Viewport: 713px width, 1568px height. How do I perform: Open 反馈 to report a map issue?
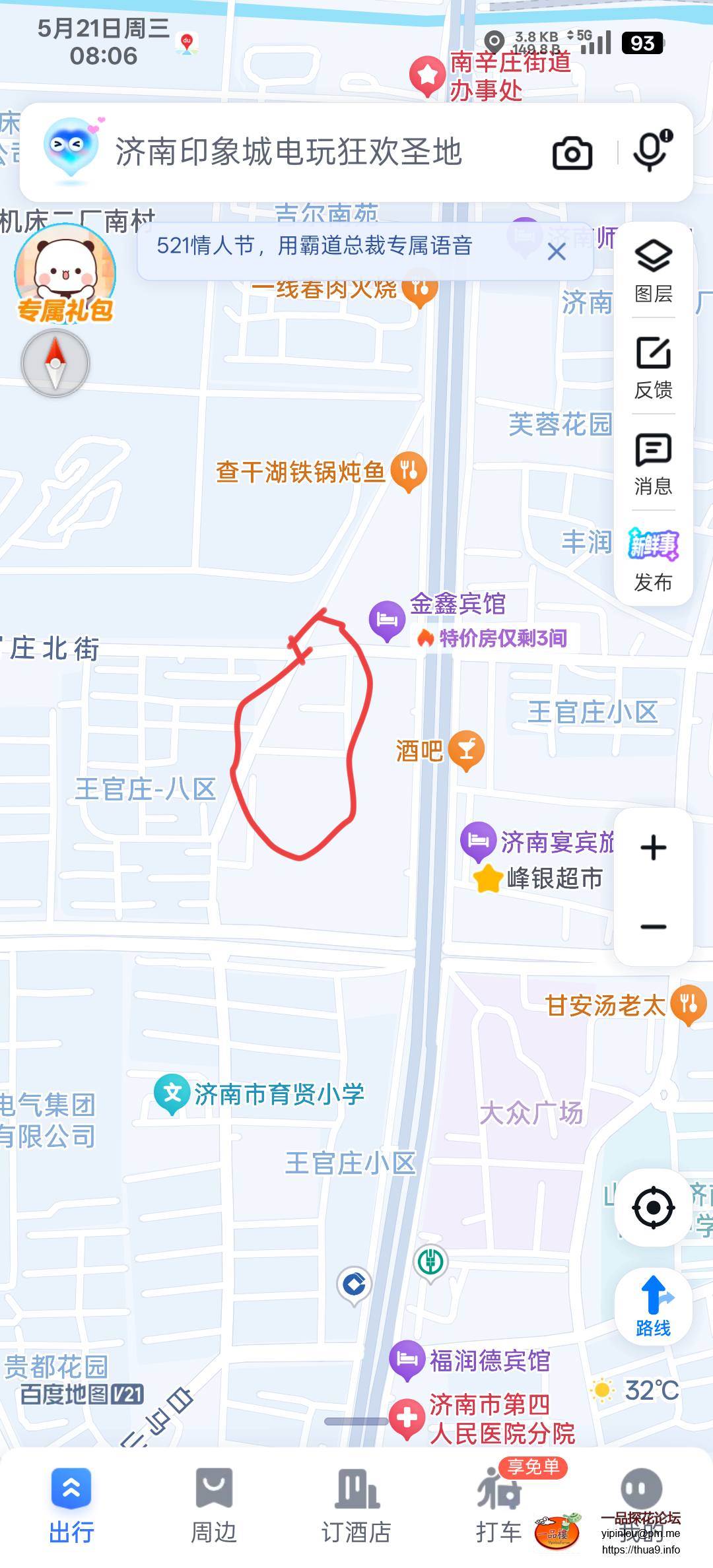click(x=653, y=367)
